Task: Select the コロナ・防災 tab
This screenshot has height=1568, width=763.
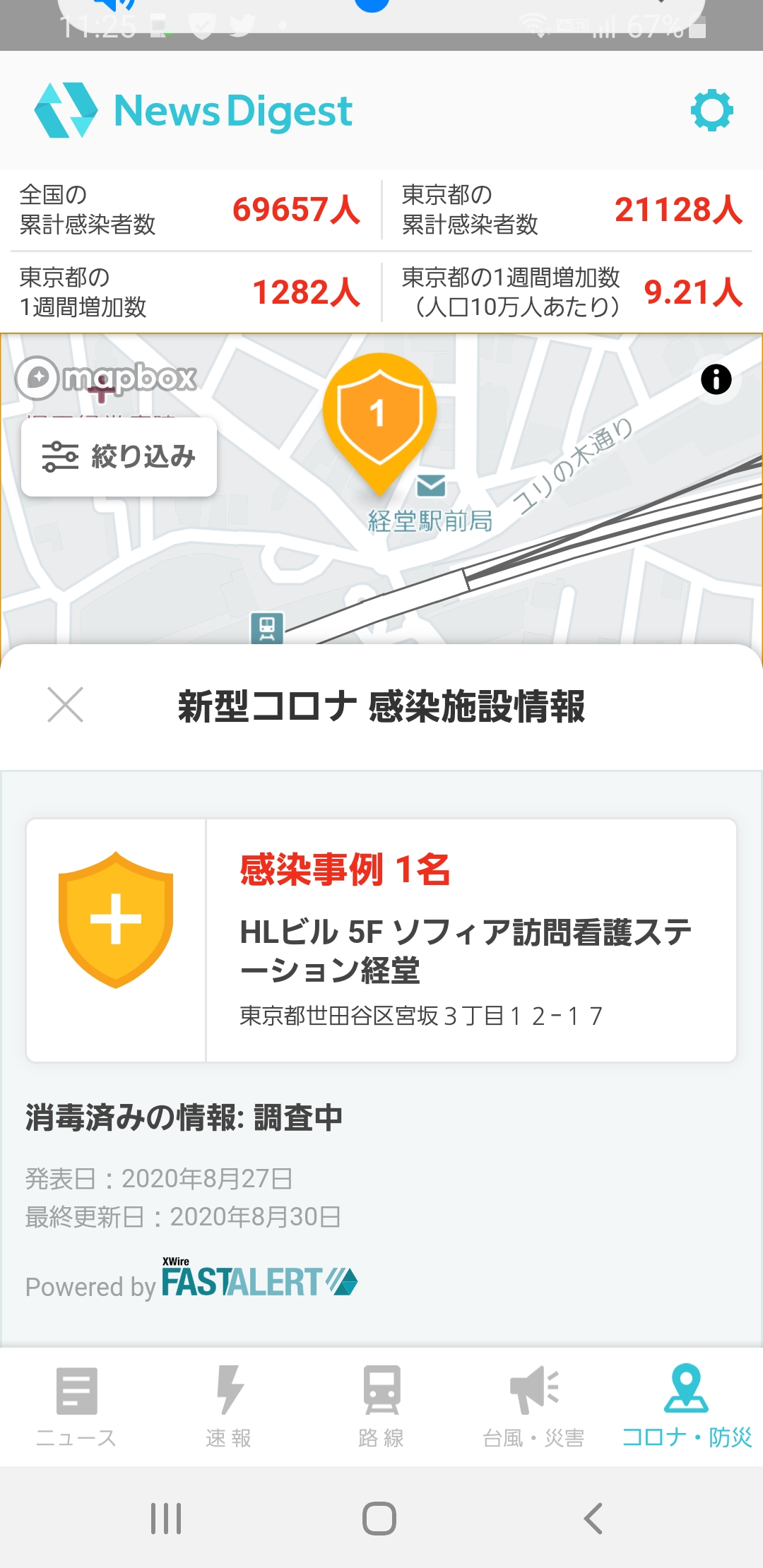Action: tap(687, 1407)
